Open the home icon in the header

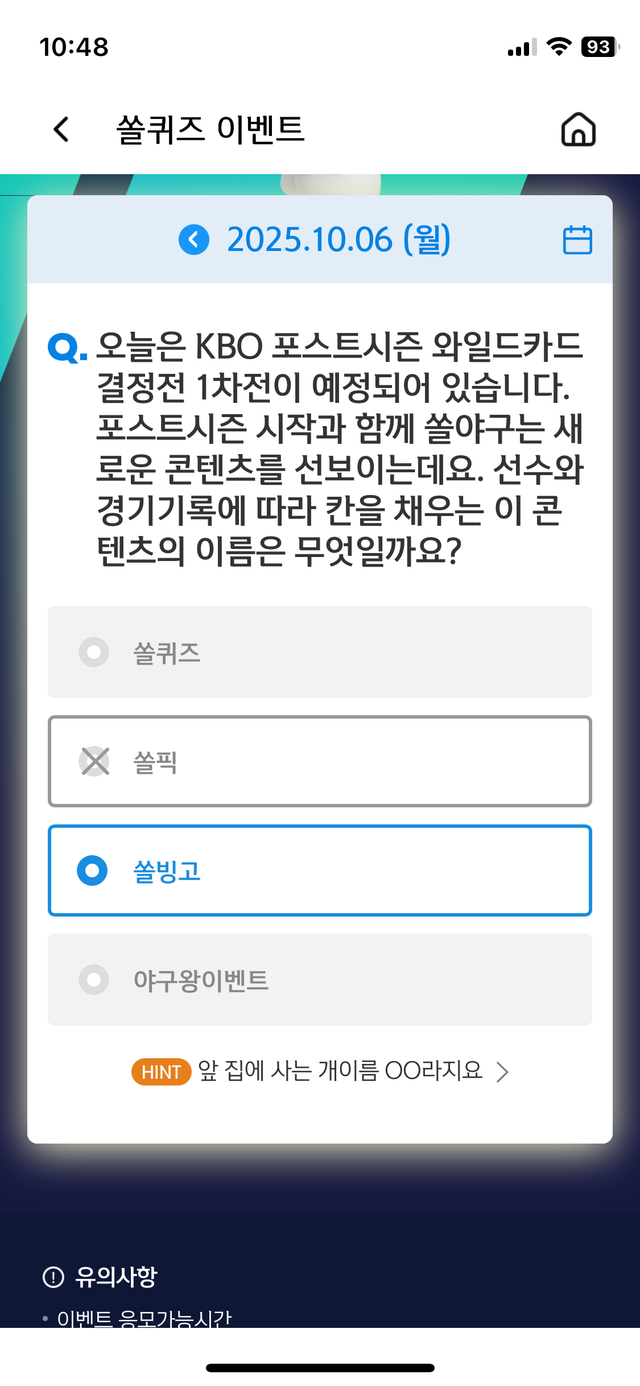578,130
